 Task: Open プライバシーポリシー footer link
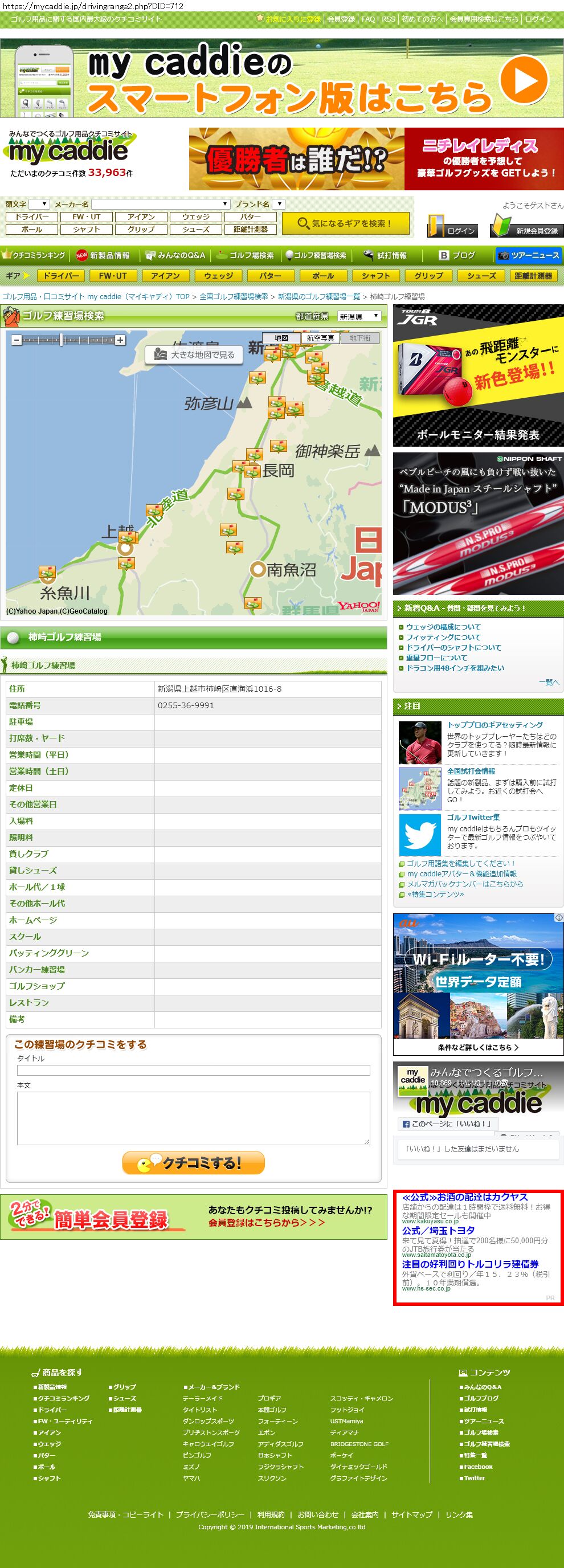210,1514
